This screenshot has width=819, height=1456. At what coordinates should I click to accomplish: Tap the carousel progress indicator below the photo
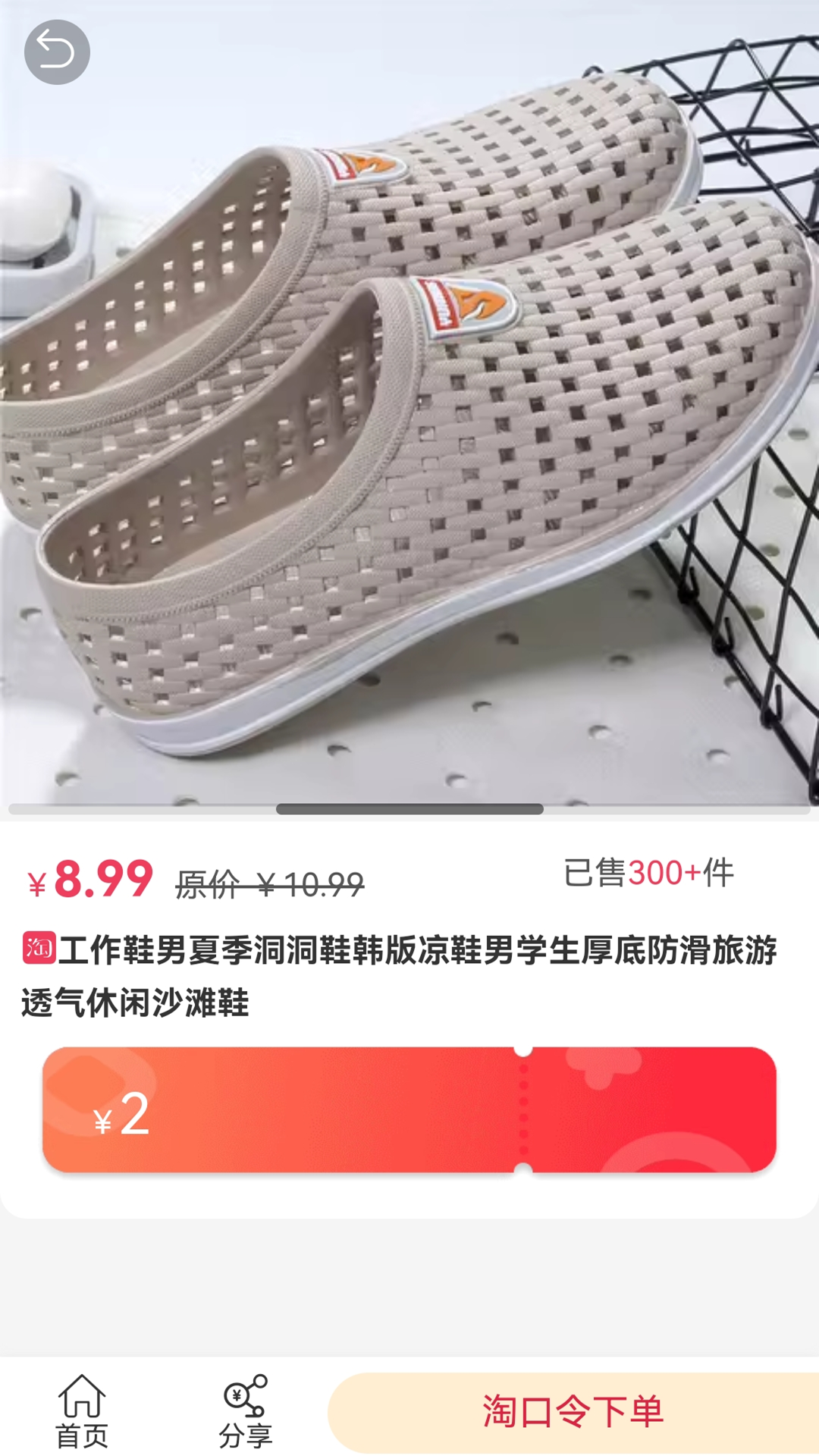point(409,809)
